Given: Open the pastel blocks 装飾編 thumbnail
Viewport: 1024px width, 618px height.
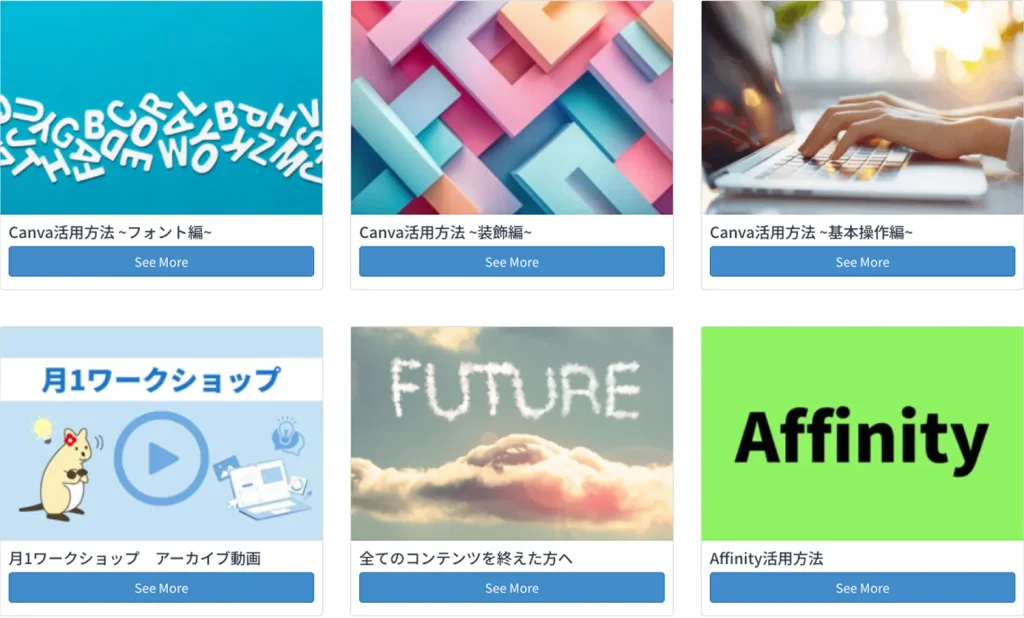Looking at the screenshot, I should (511, 107).
